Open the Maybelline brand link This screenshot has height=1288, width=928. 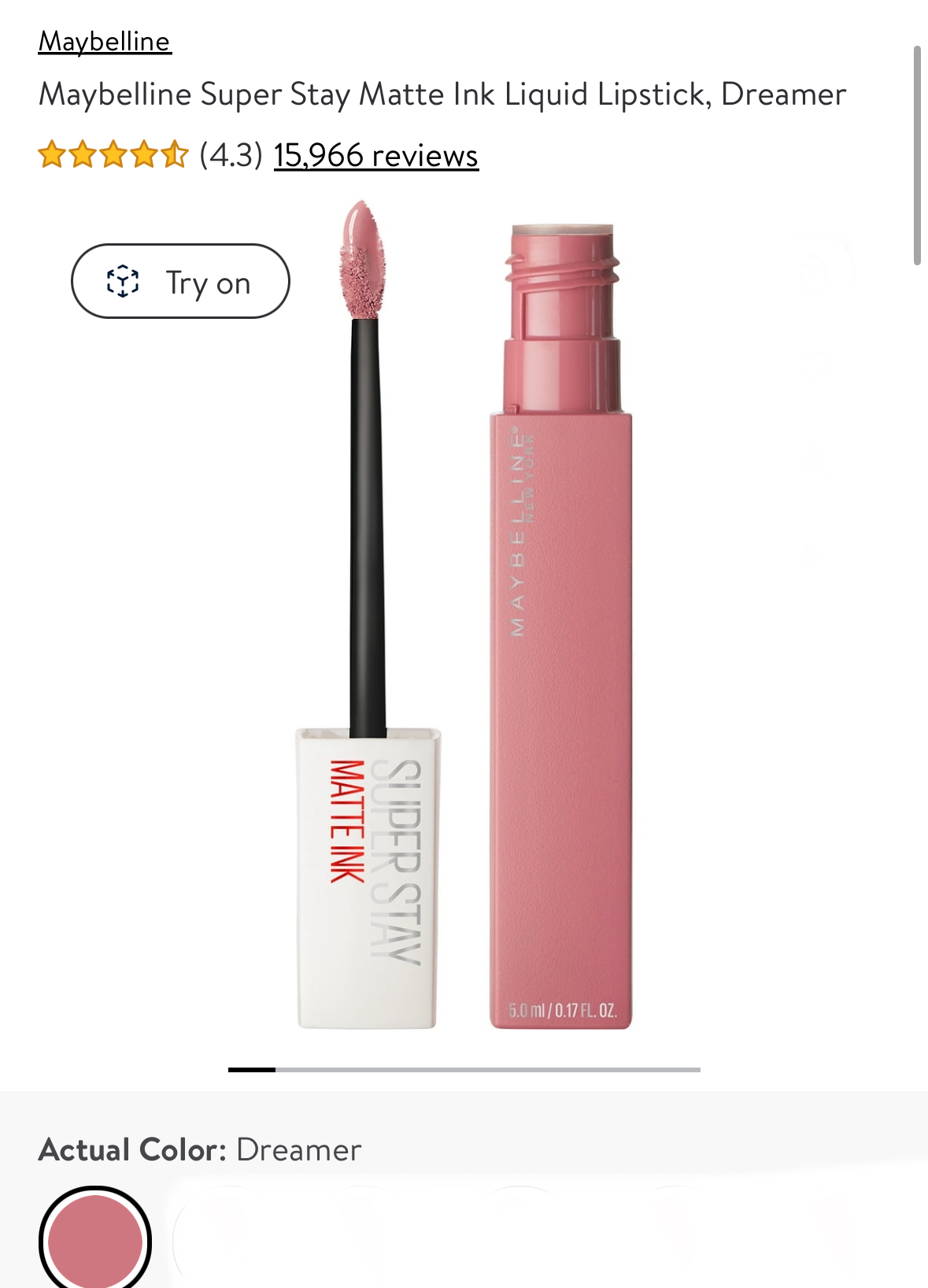click(x=105, y=41)
